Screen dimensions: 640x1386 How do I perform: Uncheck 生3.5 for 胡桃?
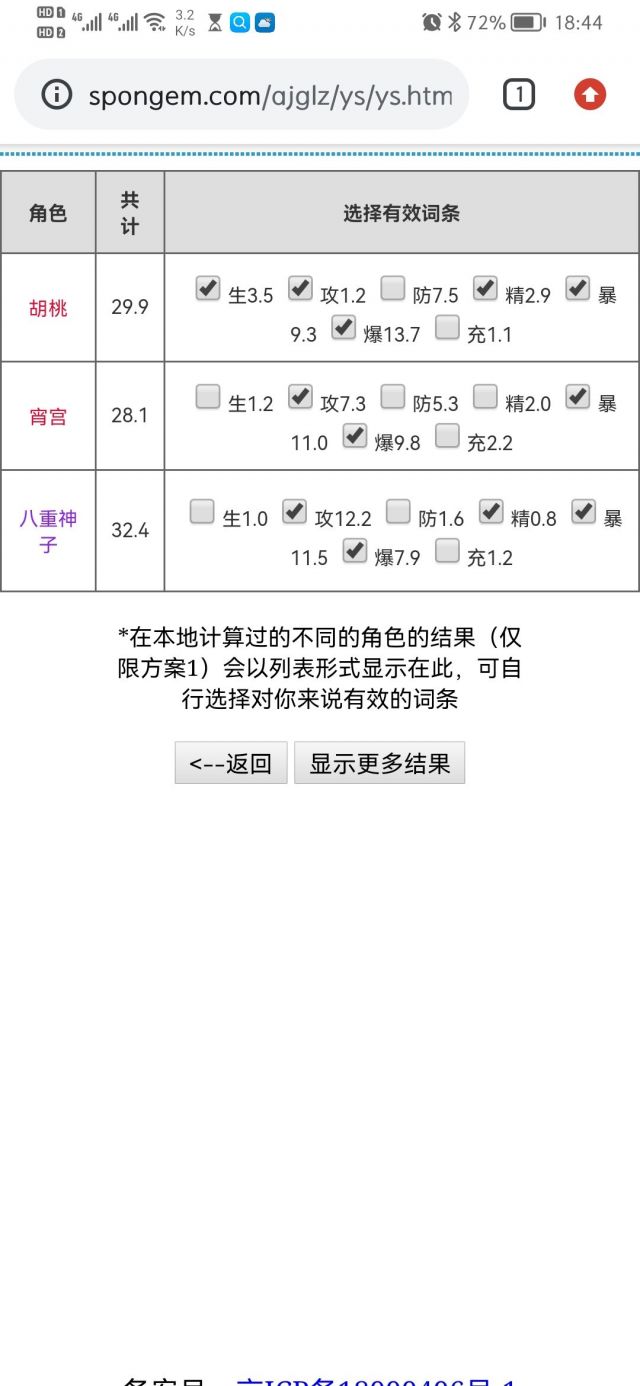[207, 289]
